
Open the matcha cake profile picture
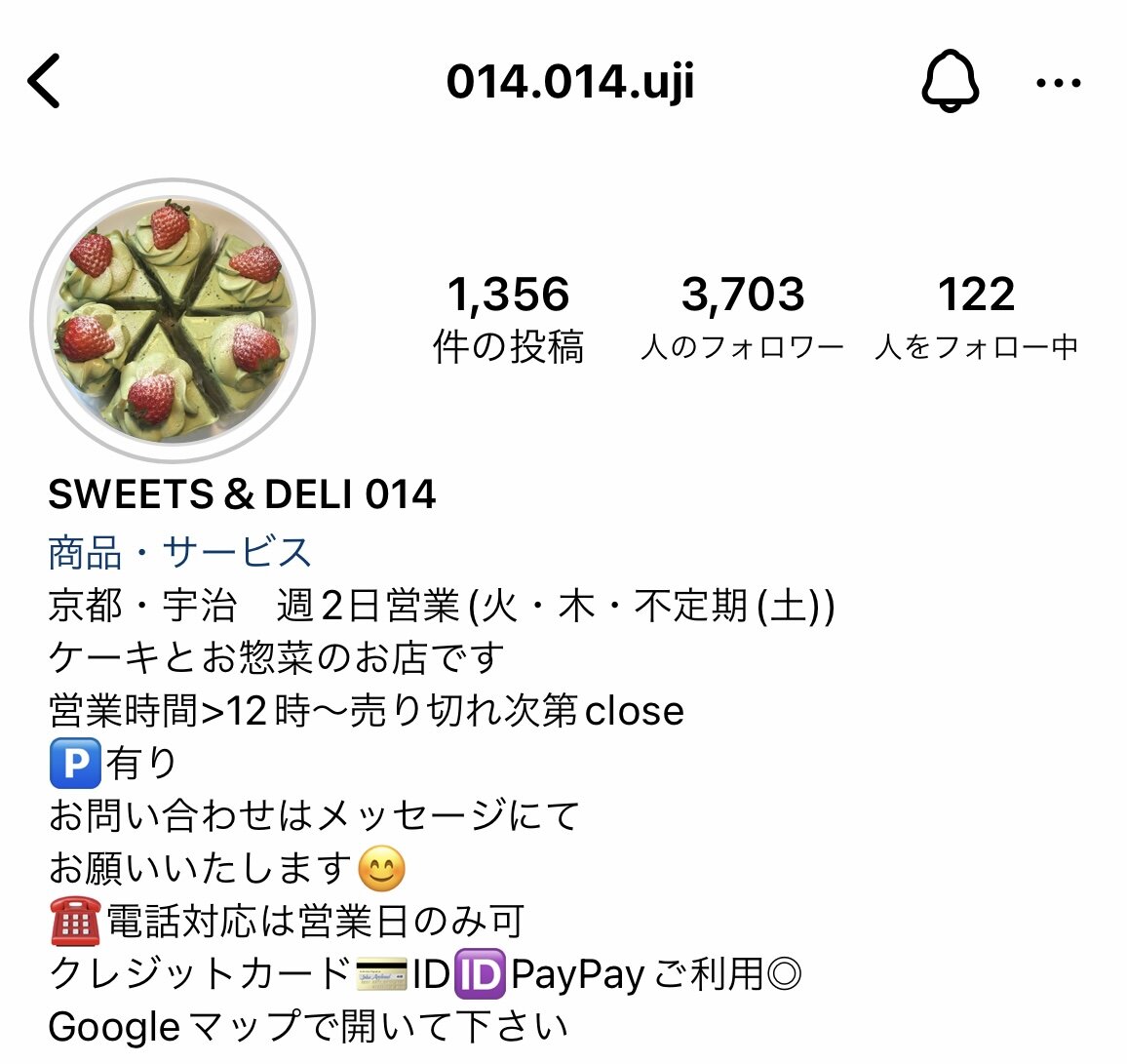click(x=174, y=321)
